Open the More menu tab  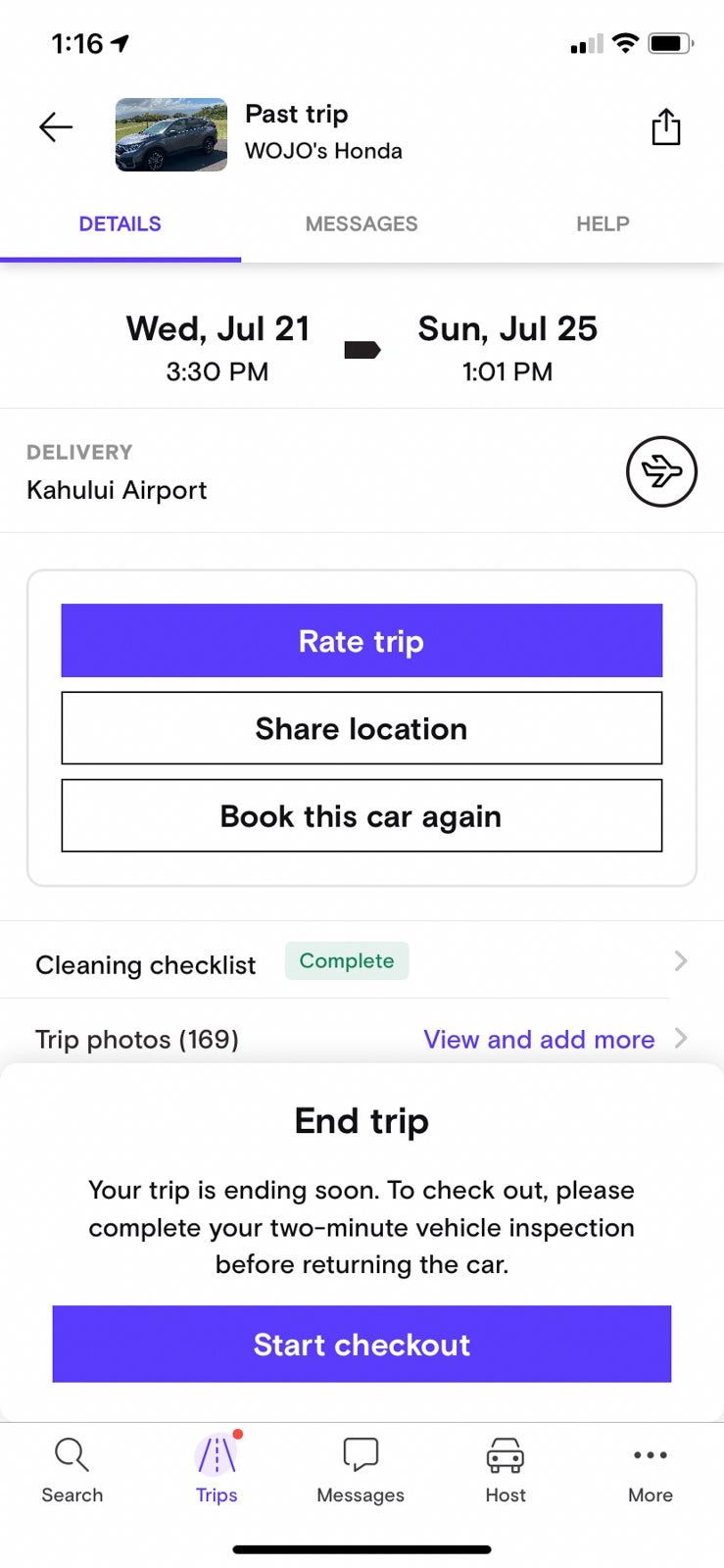point(650,1469)
